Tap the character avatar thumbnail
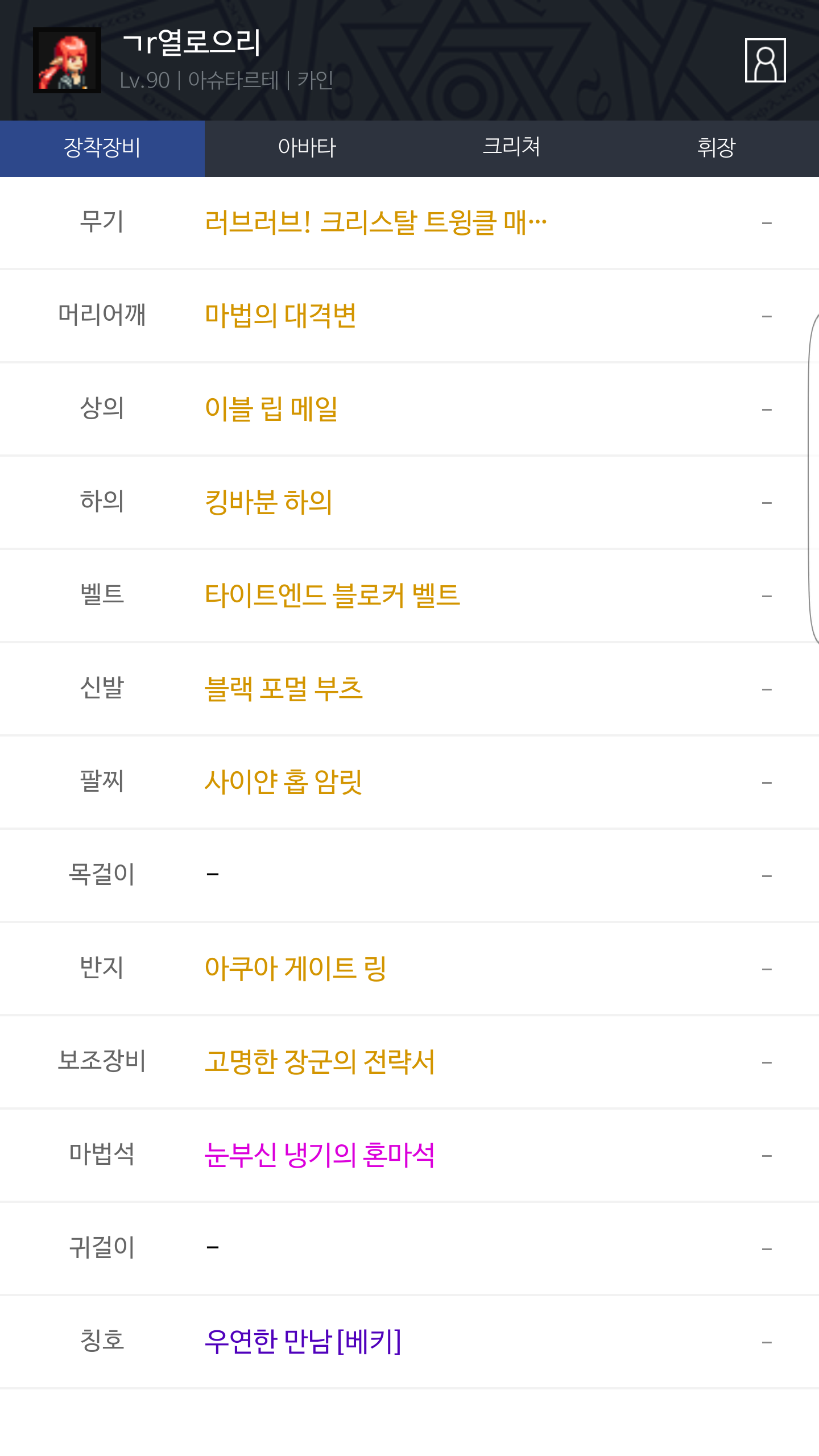The height and width of the screenshot is (1456, 819). [x=67, y=60]
